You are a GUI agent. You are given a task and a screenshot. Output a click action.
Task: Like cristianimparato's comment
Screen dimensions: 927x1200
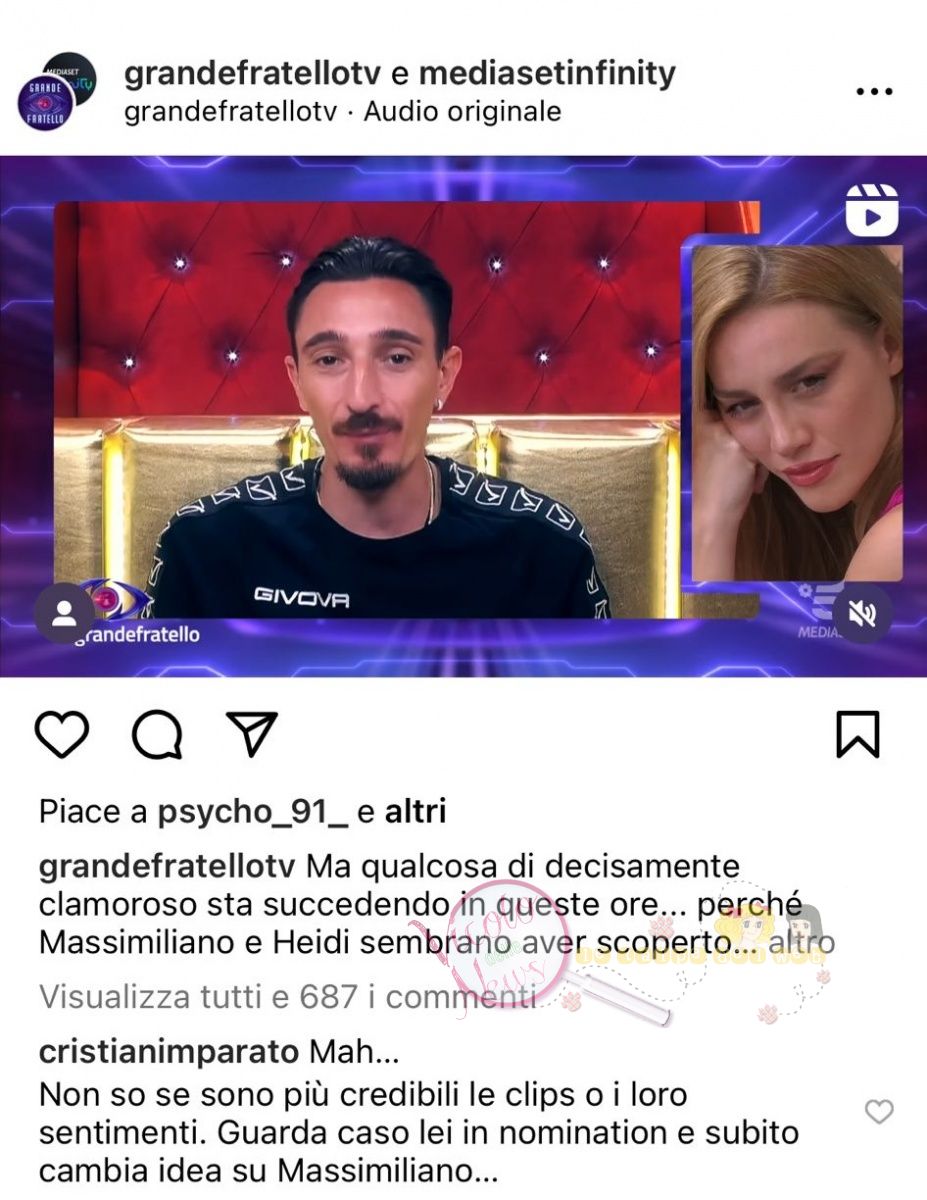click(878, 1112)
